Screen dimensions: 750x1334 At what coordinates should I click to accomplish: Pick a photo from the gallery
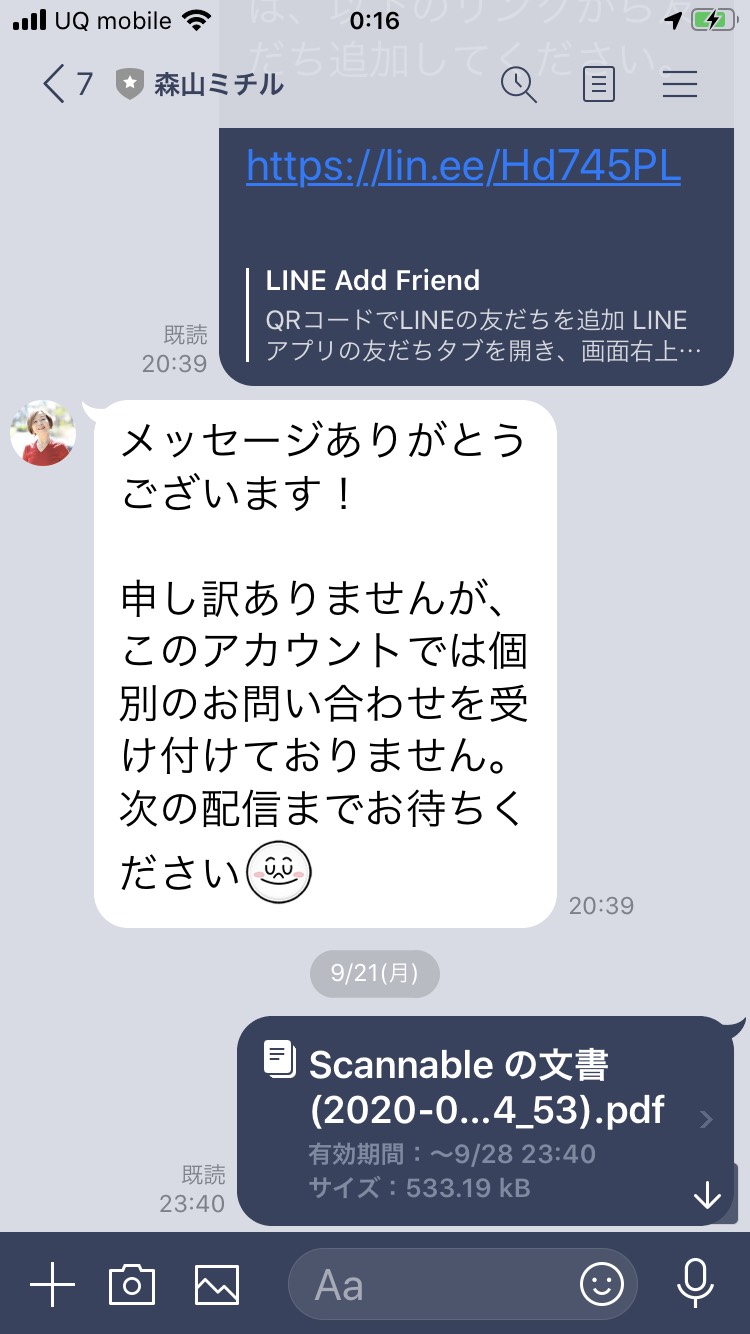point(217,1284)
